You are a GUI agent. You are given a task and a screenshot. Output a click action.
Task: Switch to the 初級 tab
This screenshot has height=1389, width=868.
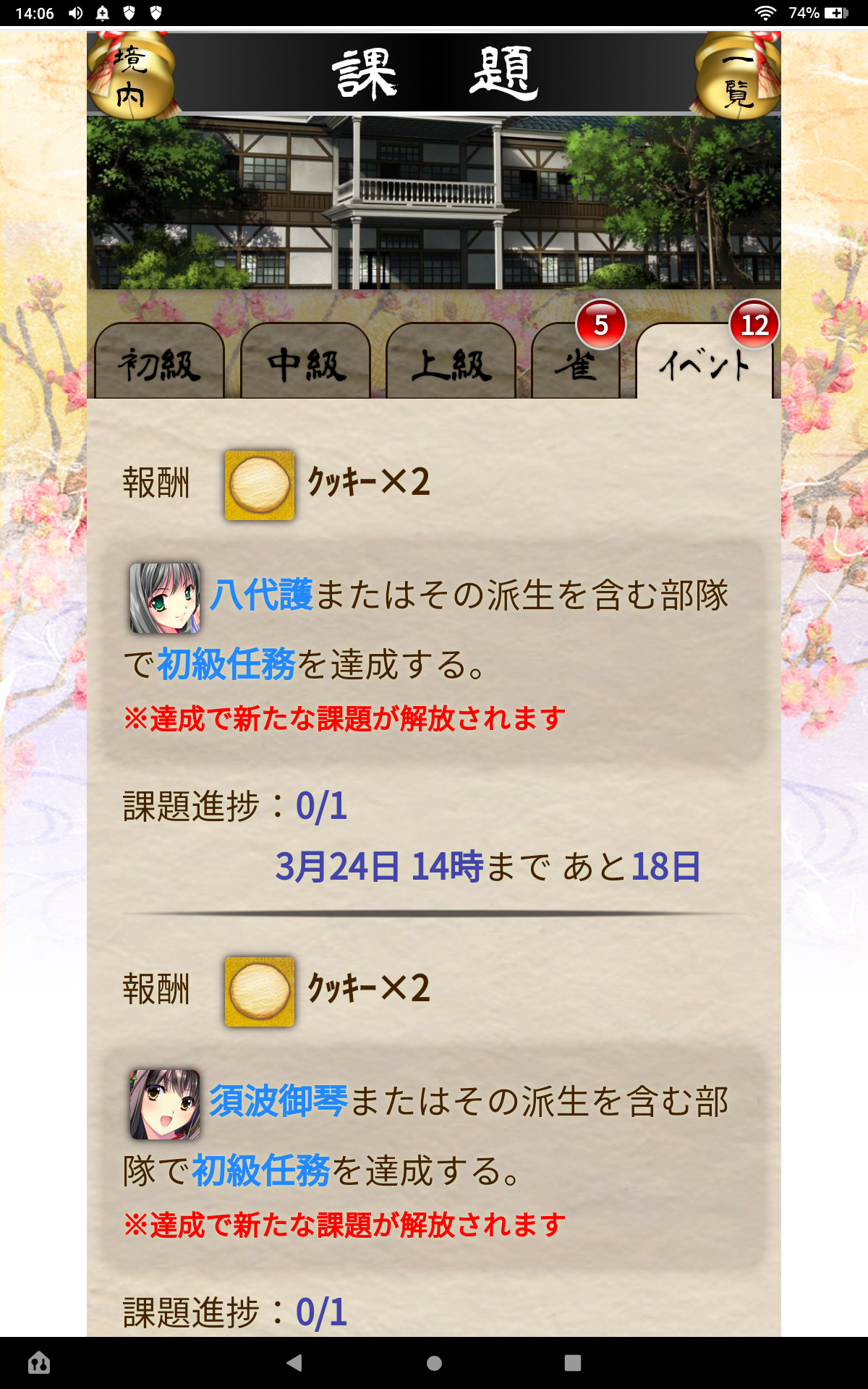(159, 364)
